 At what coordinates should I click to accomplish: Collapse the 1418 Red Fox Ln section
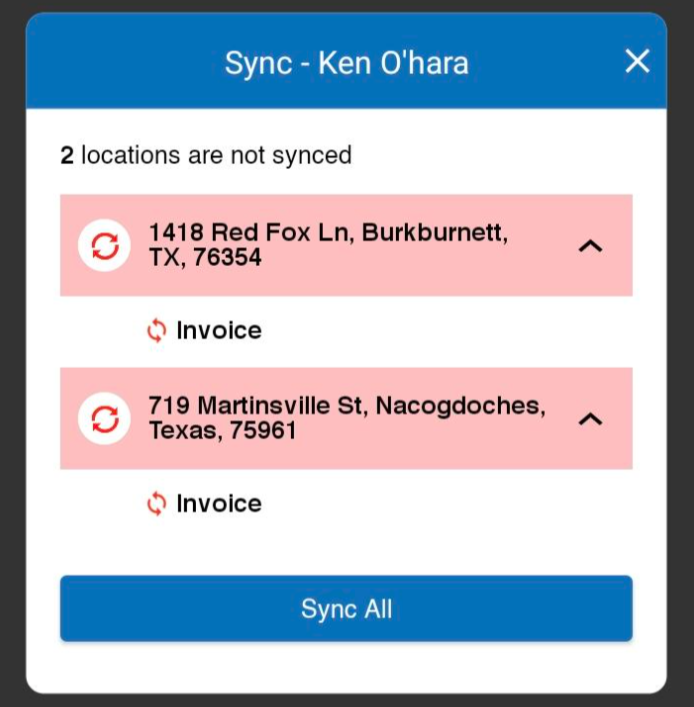point(591,245)
